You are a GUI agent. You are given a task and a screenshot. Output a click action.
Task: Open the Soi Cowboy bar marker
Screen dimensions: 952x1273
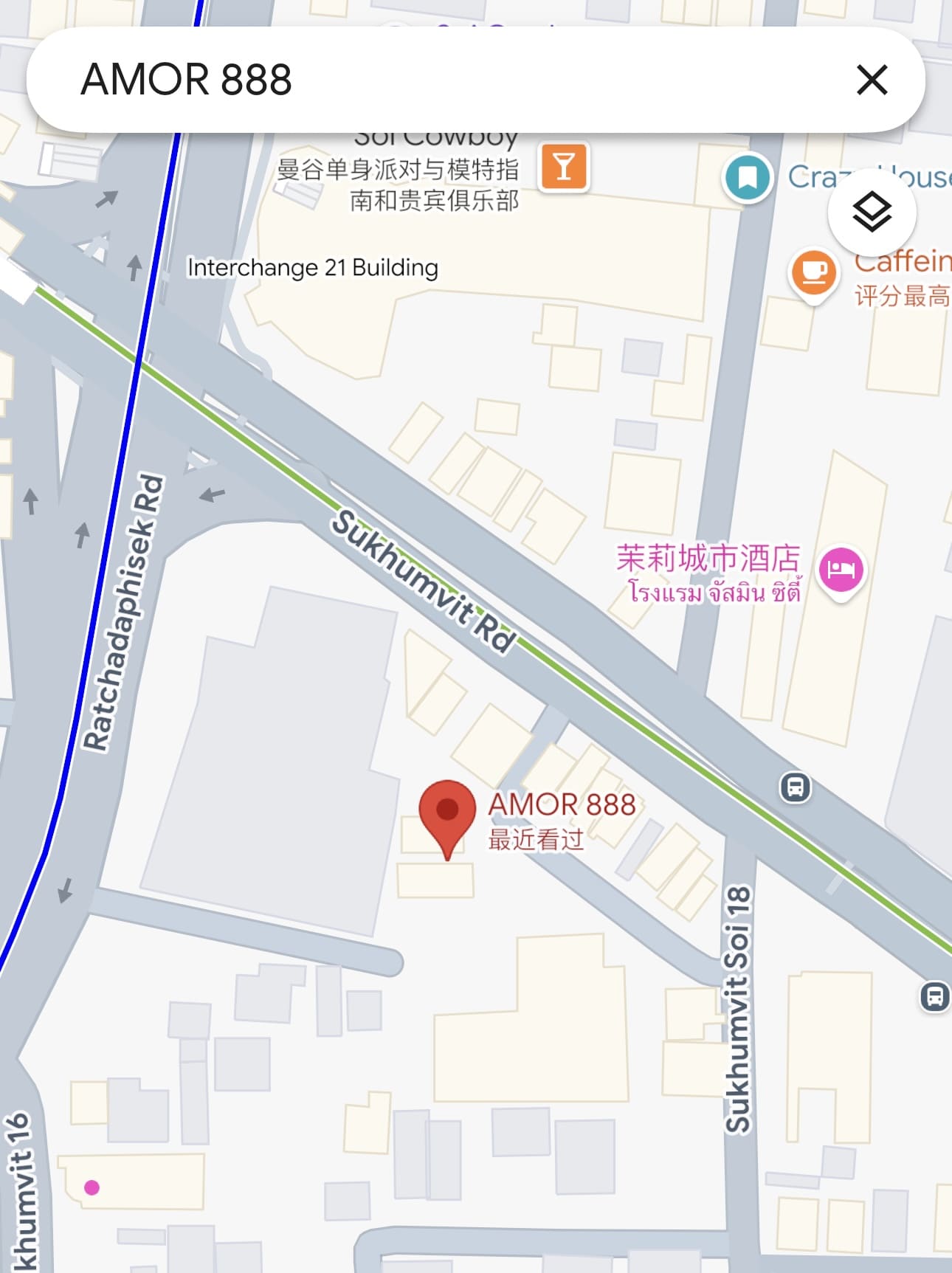[x=564, y=167]
